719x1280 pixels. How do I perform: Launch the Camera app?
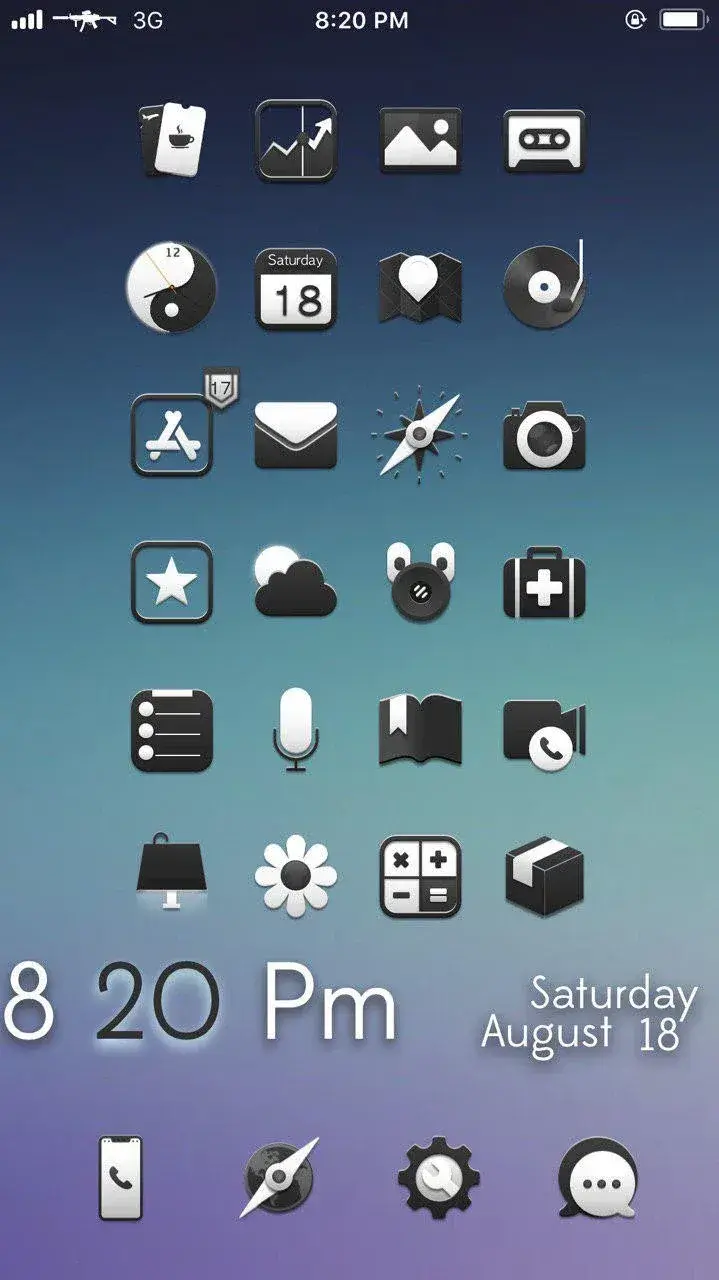(x=543, y=436)
